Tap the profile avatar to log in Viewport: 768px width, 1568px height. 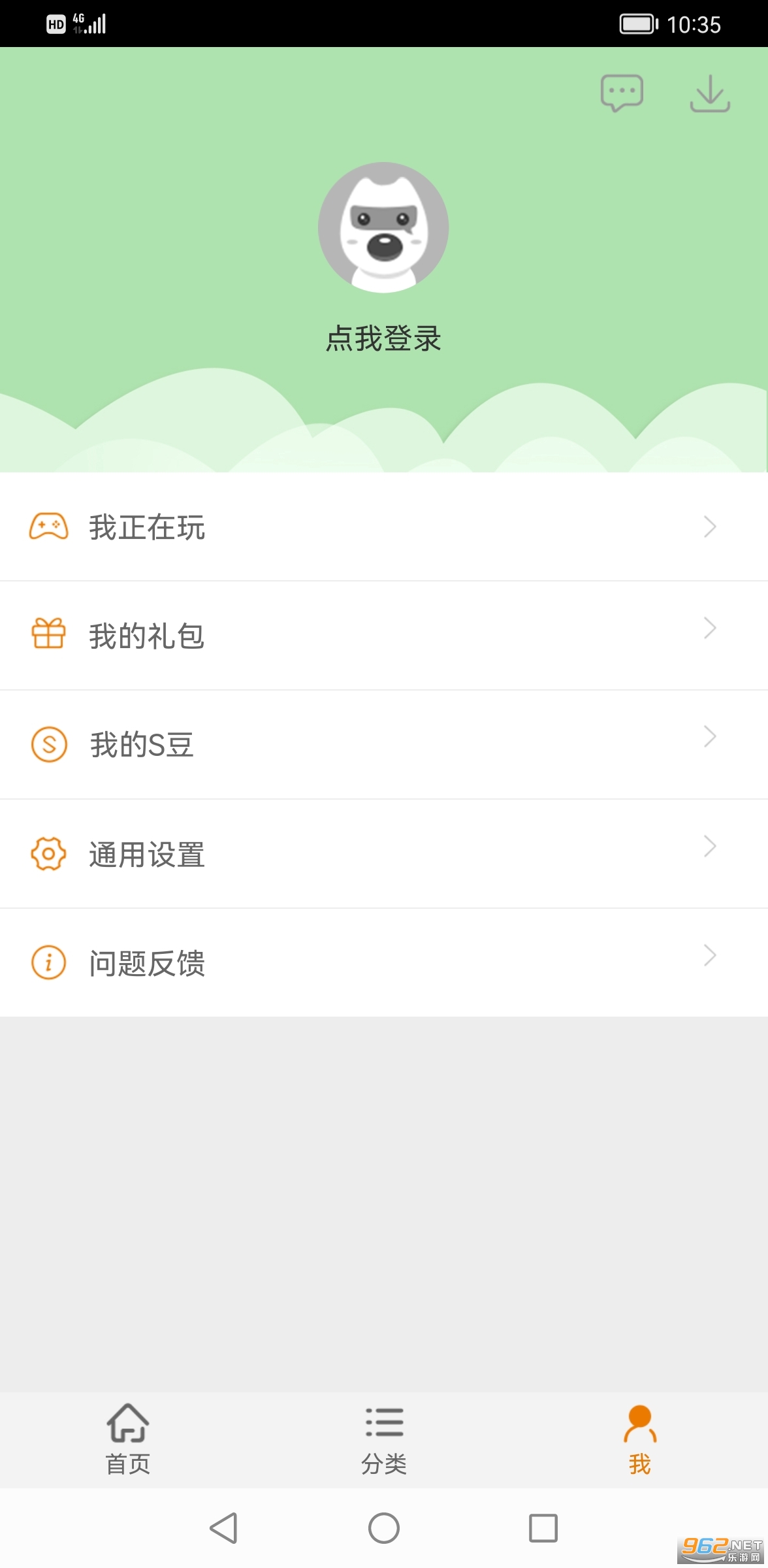[383, 227]
